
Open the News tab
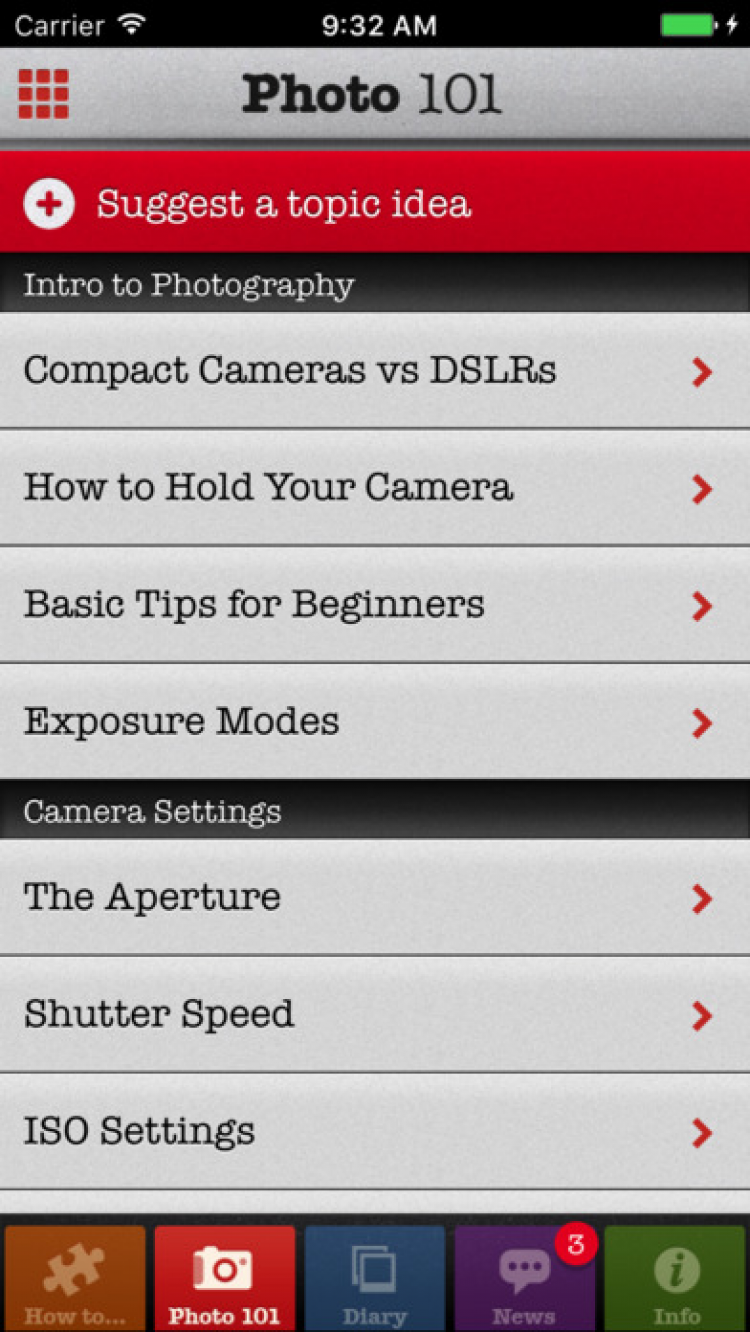point(525,1280)
